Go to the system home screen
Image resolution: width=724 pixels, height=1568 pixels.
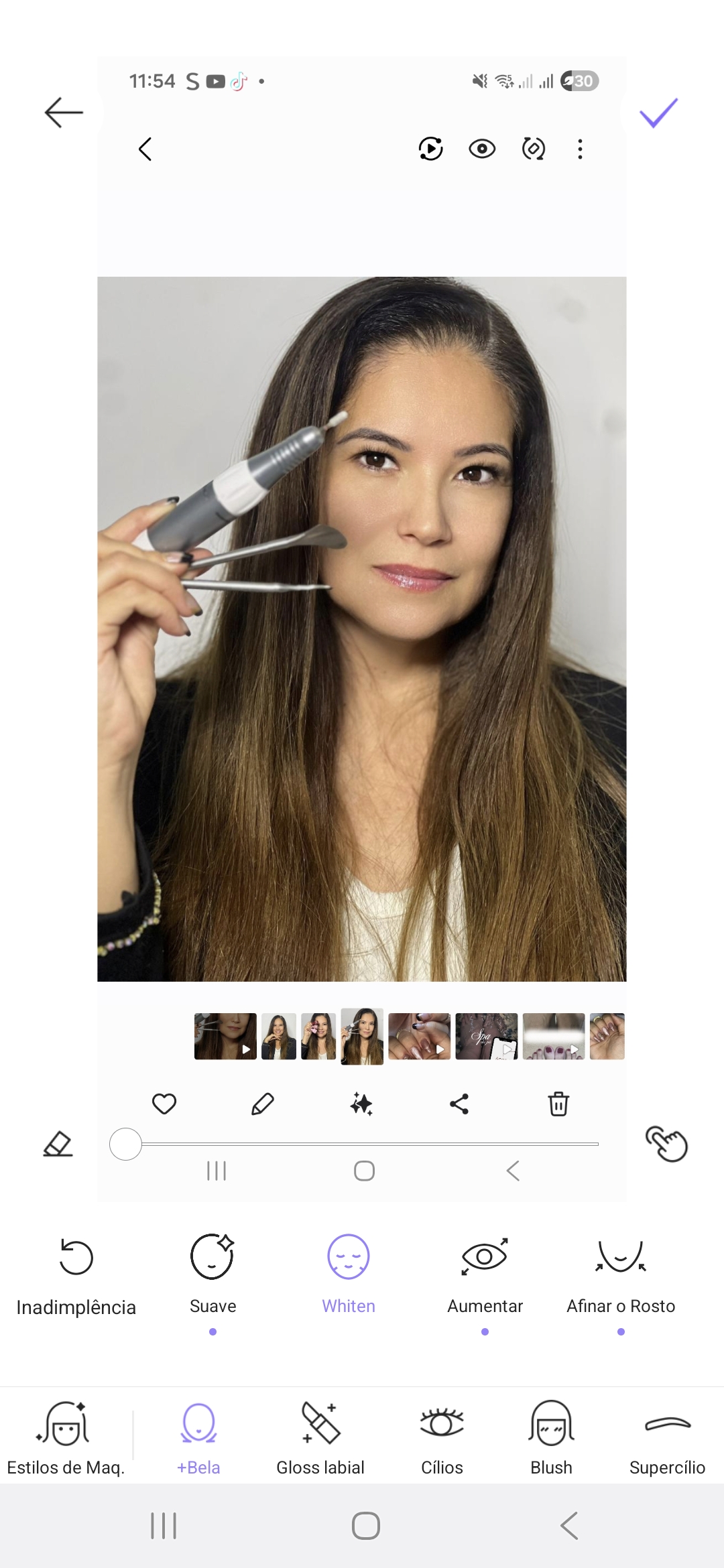pos(366,1526)
